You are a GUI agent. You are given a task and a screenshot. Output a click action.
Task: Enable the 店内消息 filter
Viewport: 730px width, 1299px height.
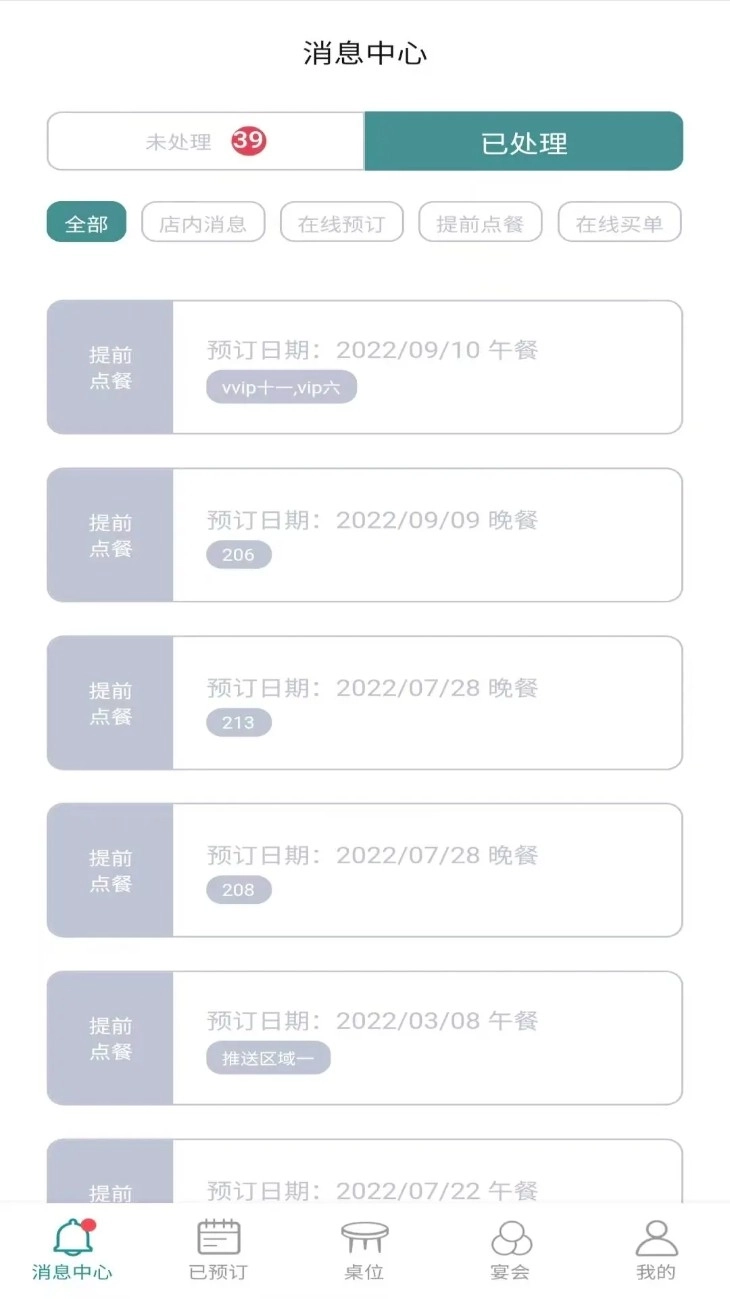coord(203,222)
